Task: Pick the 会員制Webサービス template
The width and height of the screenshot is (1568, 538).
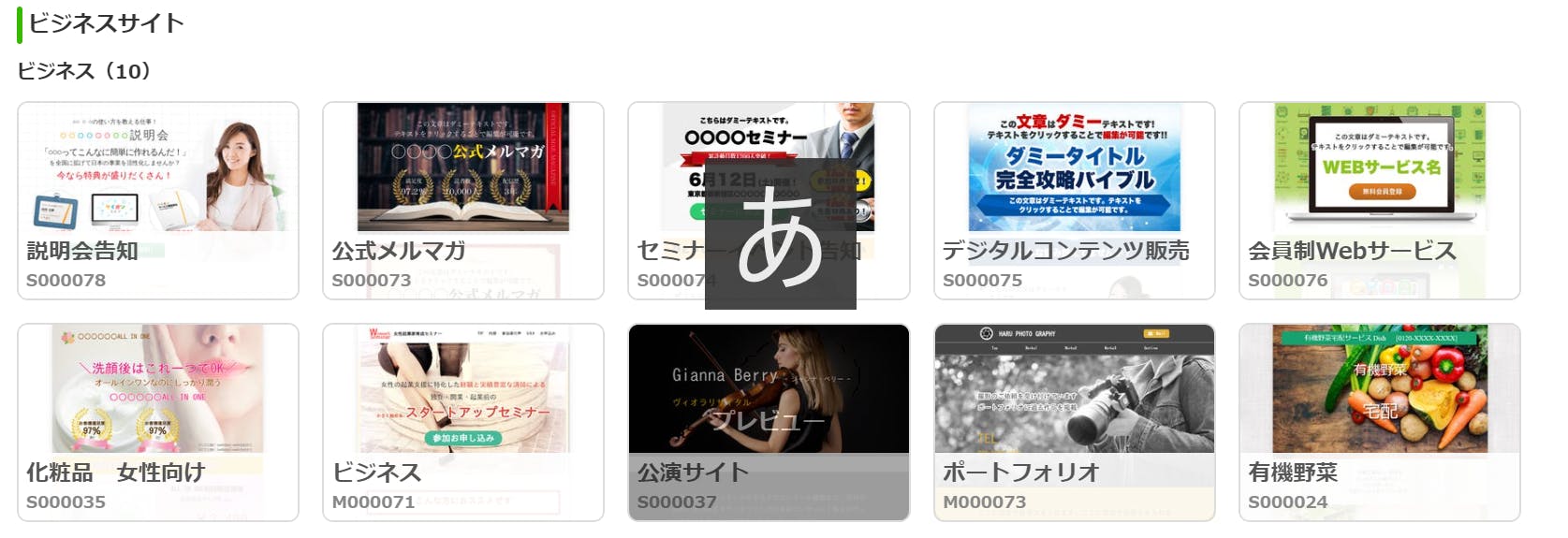Action: coord(1379,200)
